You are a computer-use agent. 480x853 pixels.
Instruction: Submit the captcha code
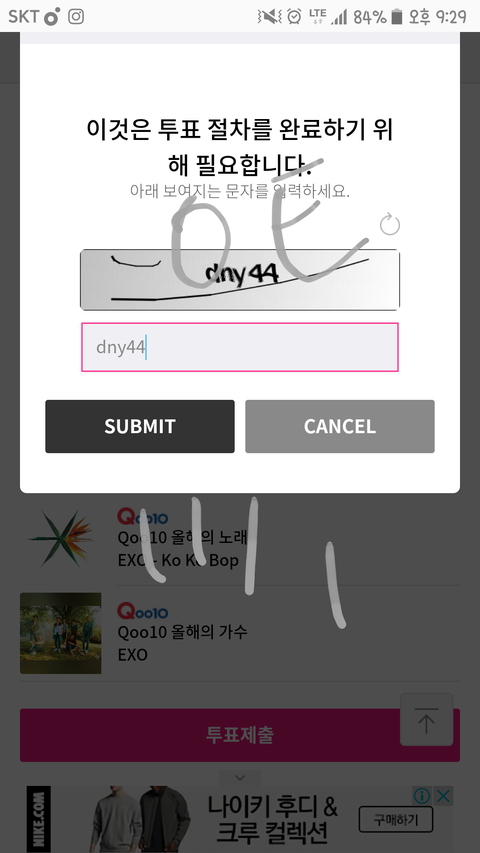pos(140,426)
